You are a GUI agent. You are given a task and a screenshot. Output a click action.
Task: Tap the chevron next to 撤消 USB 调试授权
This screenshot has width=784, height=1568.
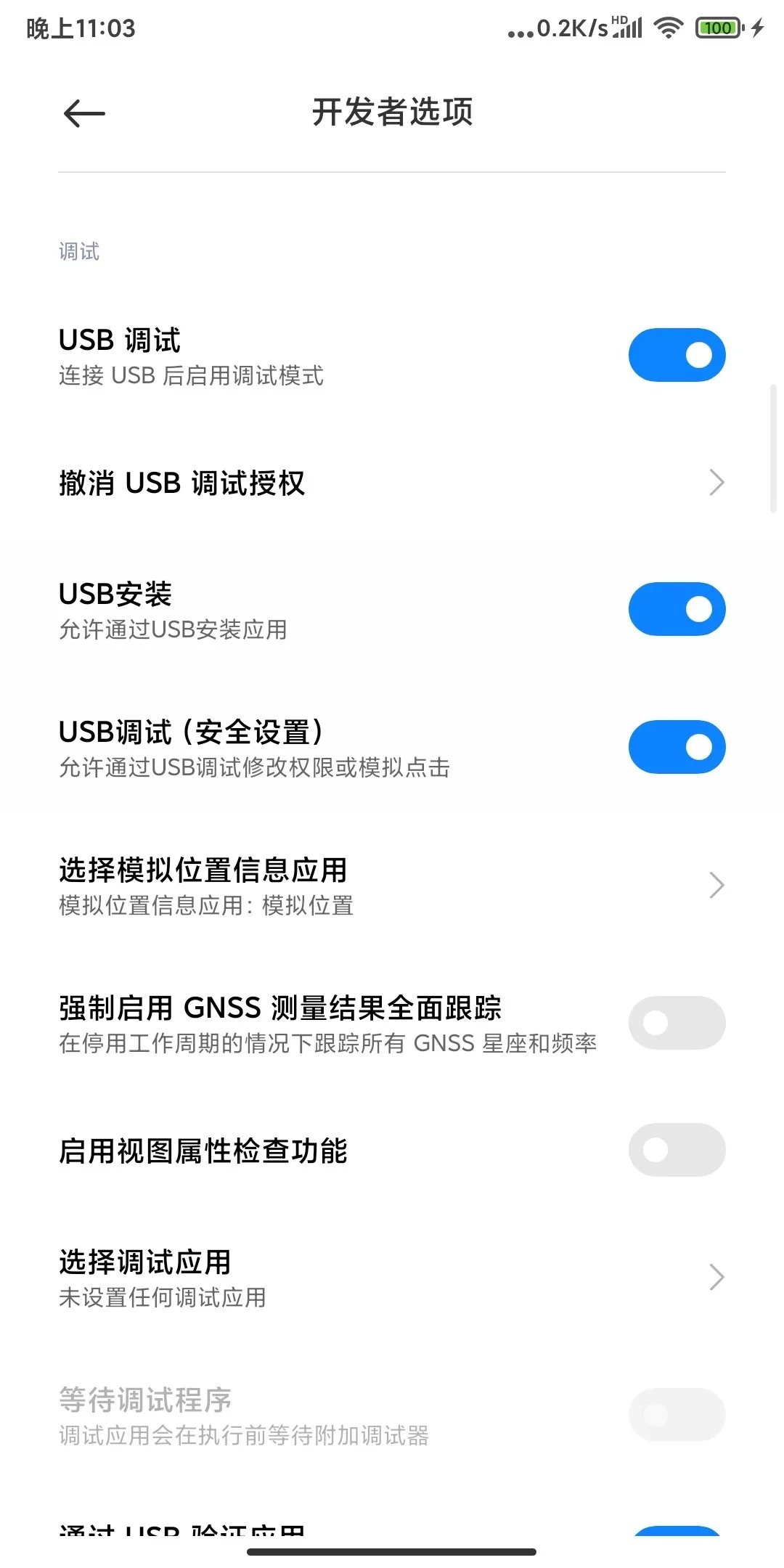(x=717, y=482)
